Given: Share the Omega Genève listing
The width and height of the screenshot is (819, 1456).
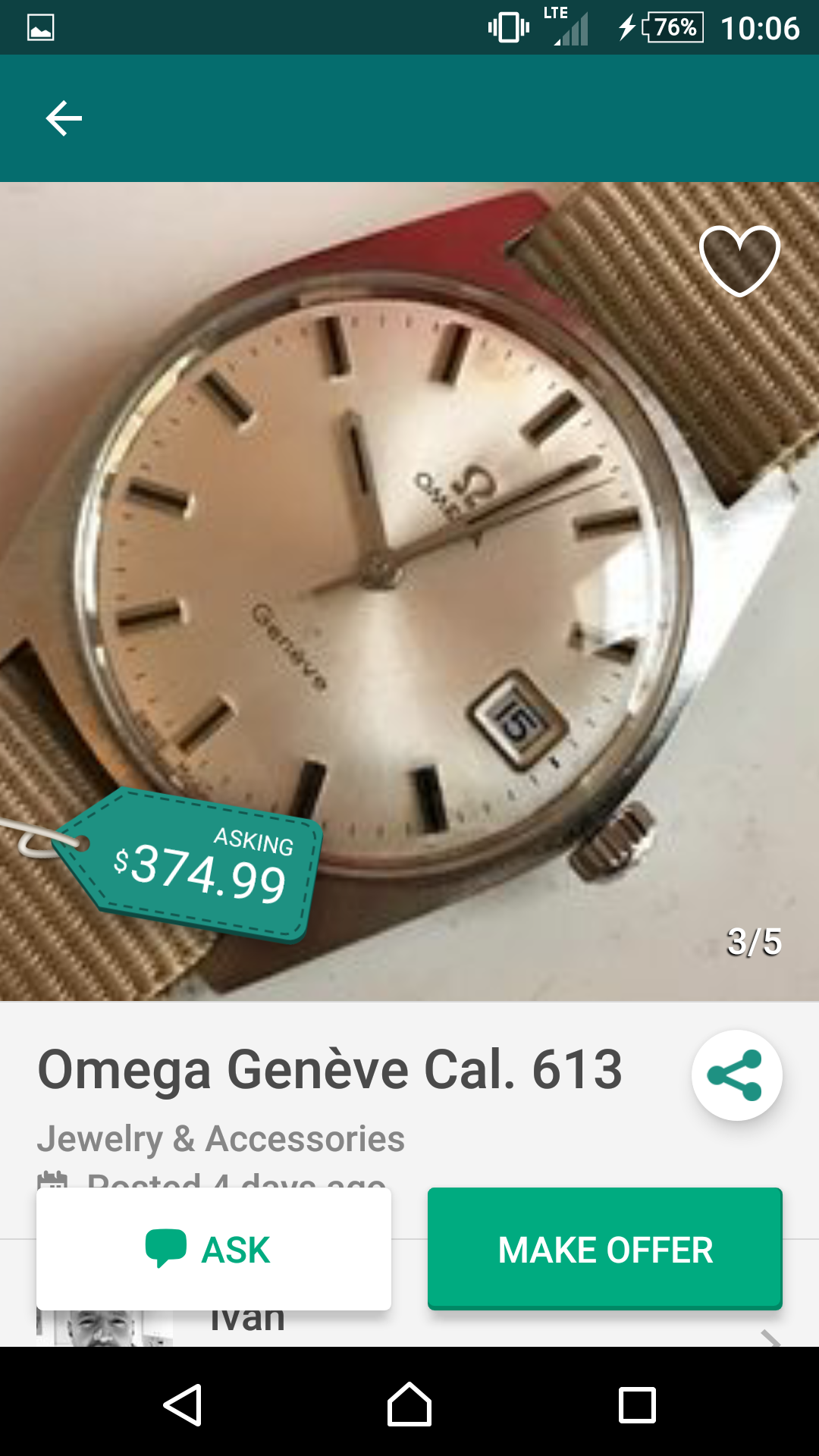Looking at the screenshot, I should pyautogui.click(x=736, y=1075).
